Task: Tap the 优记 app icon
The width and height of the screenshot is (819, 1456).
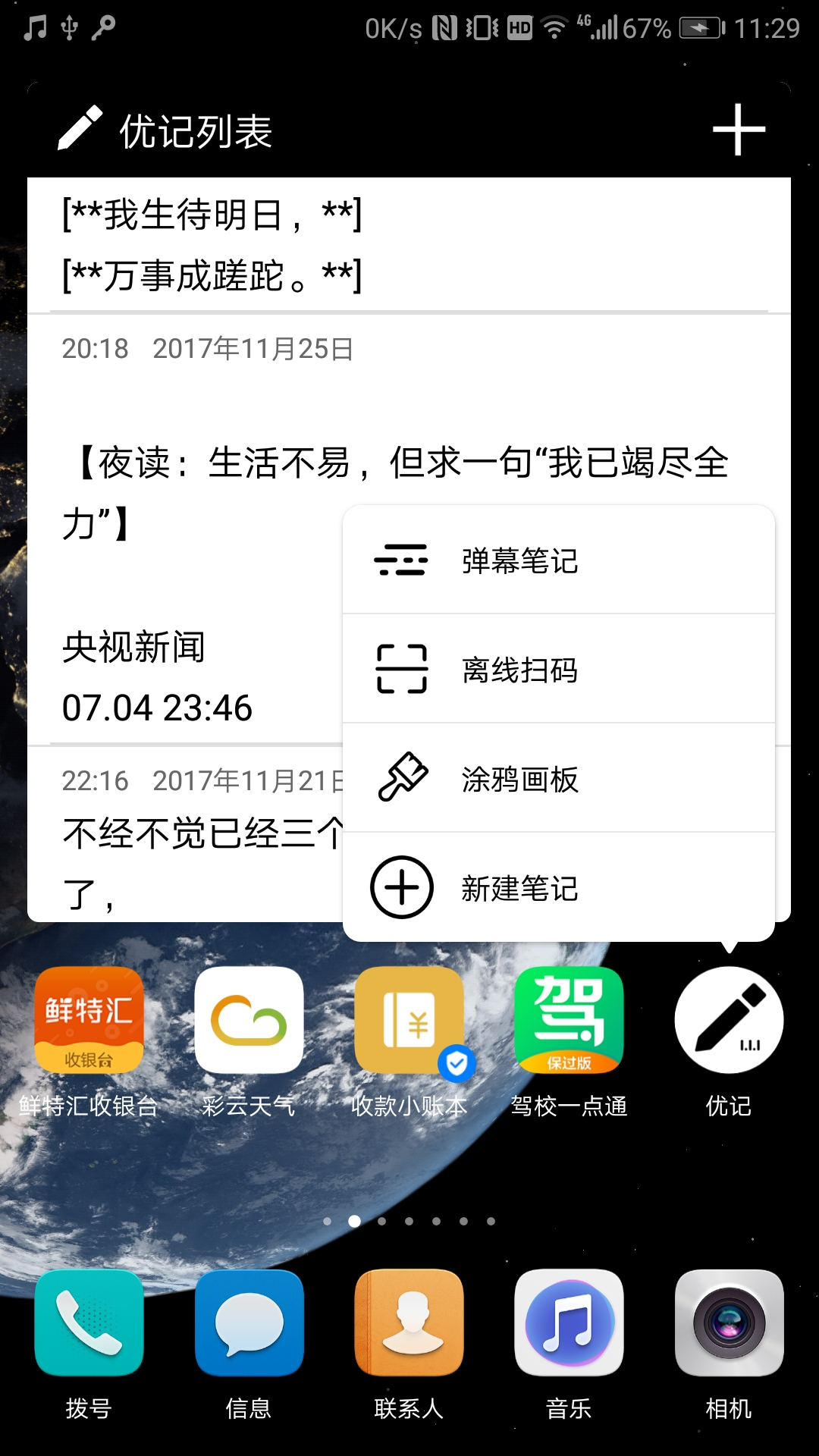Action: pos(729,1020)
